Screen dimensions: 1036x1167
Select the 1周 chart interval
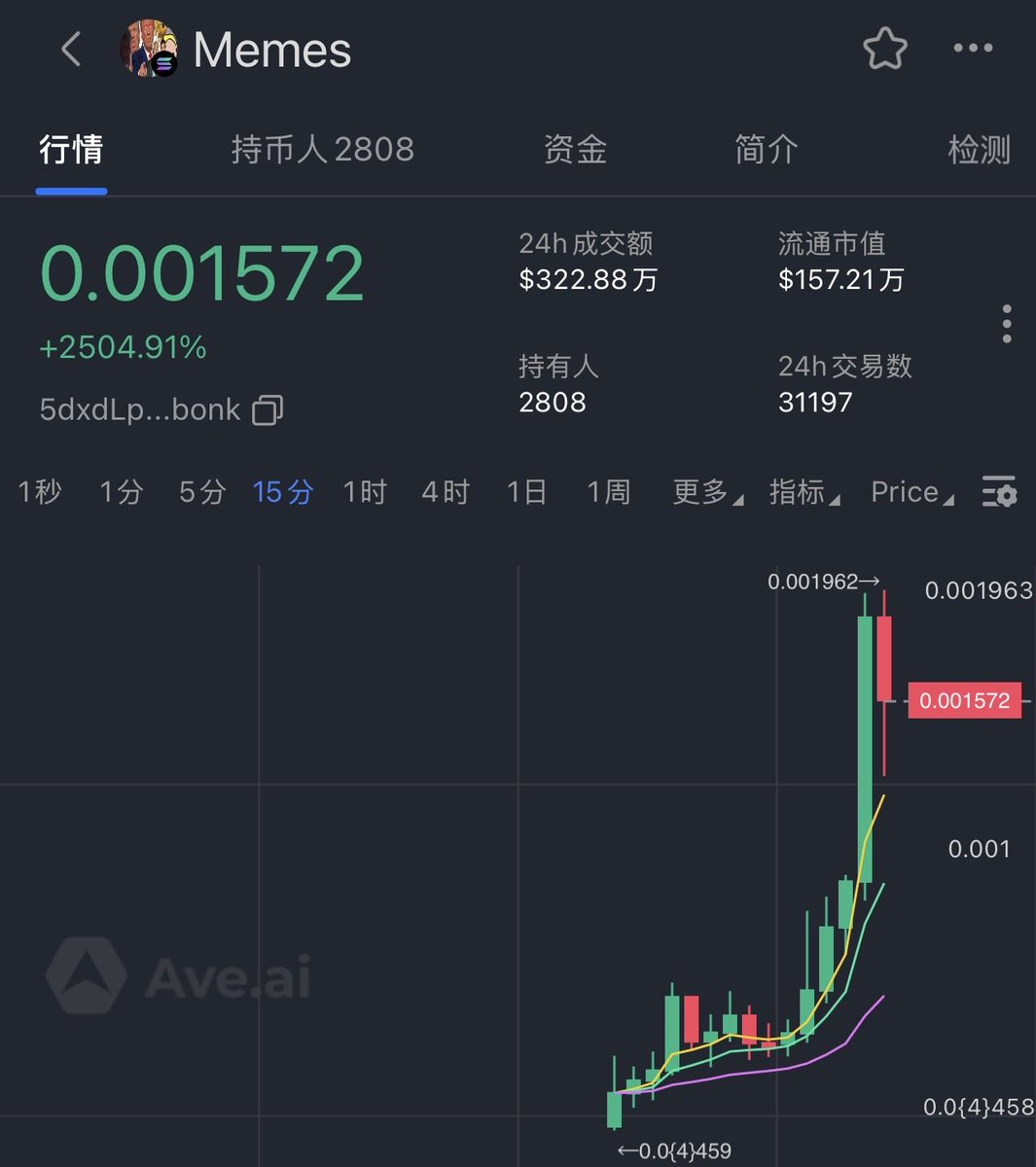pyautogui.click(x=608, y=492)
